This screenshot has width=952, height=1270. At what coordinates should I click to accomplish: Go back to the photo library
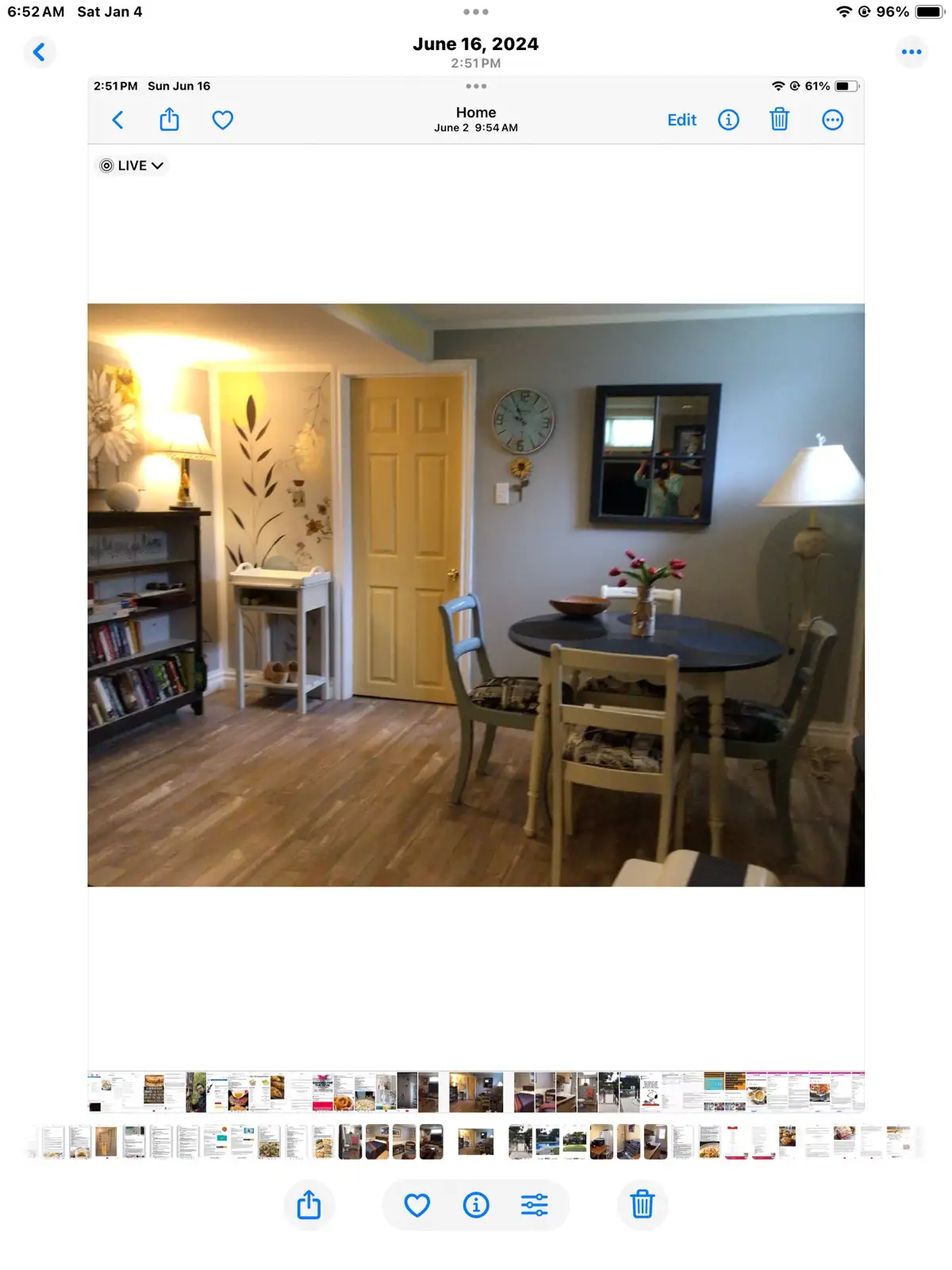[39, 52]
